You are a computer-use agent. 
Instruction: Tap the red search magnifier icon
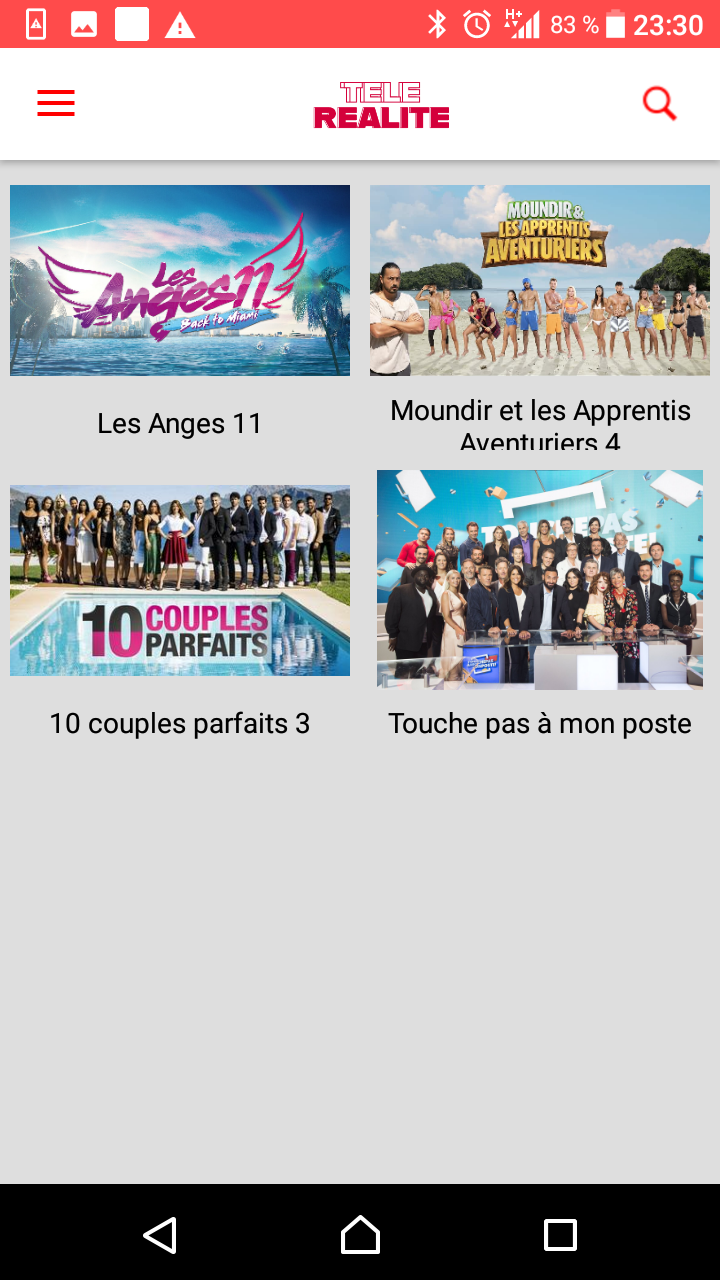[660, 103]
